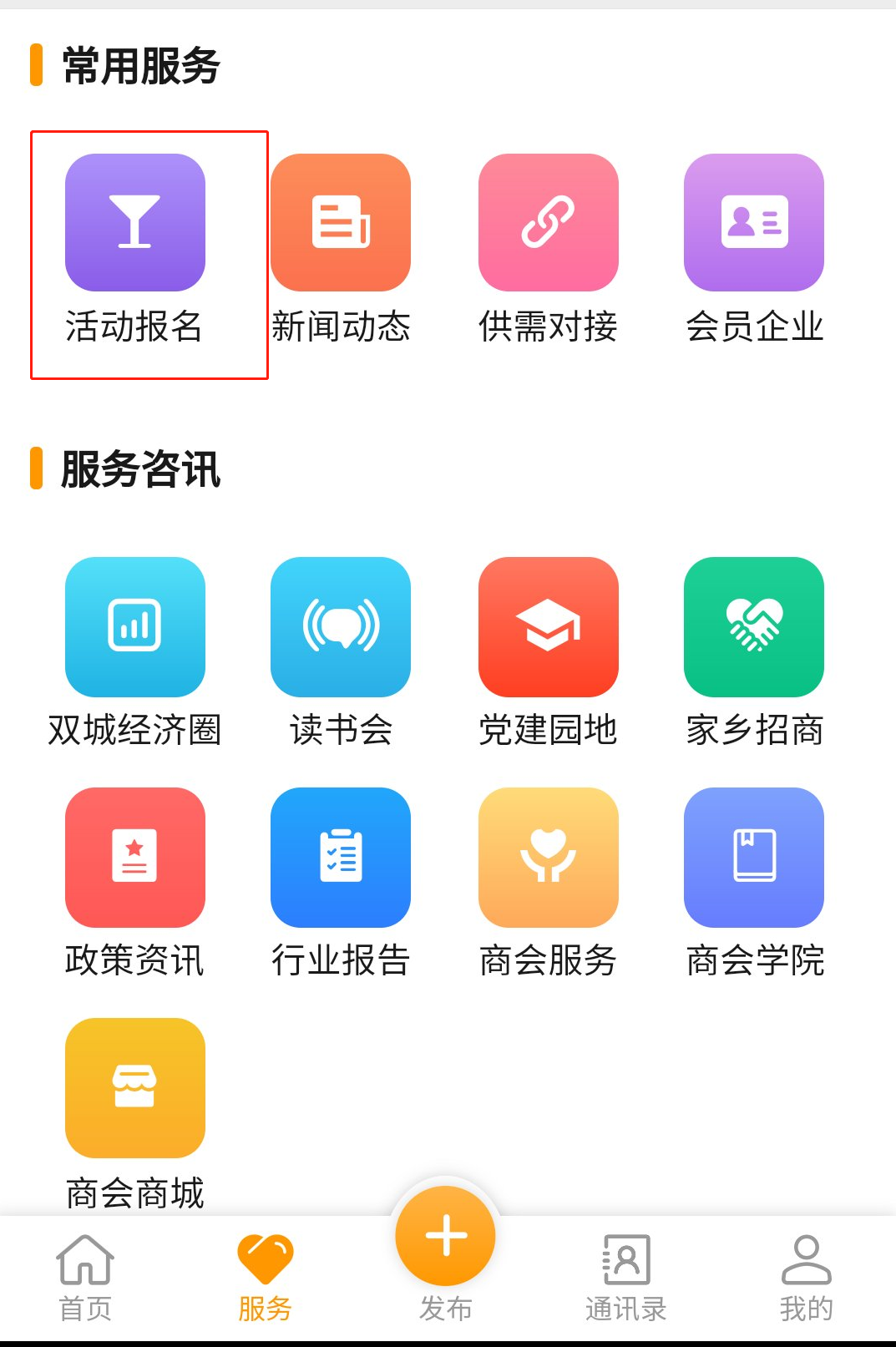Tap the 供需对接 service icon

[548, 223]
